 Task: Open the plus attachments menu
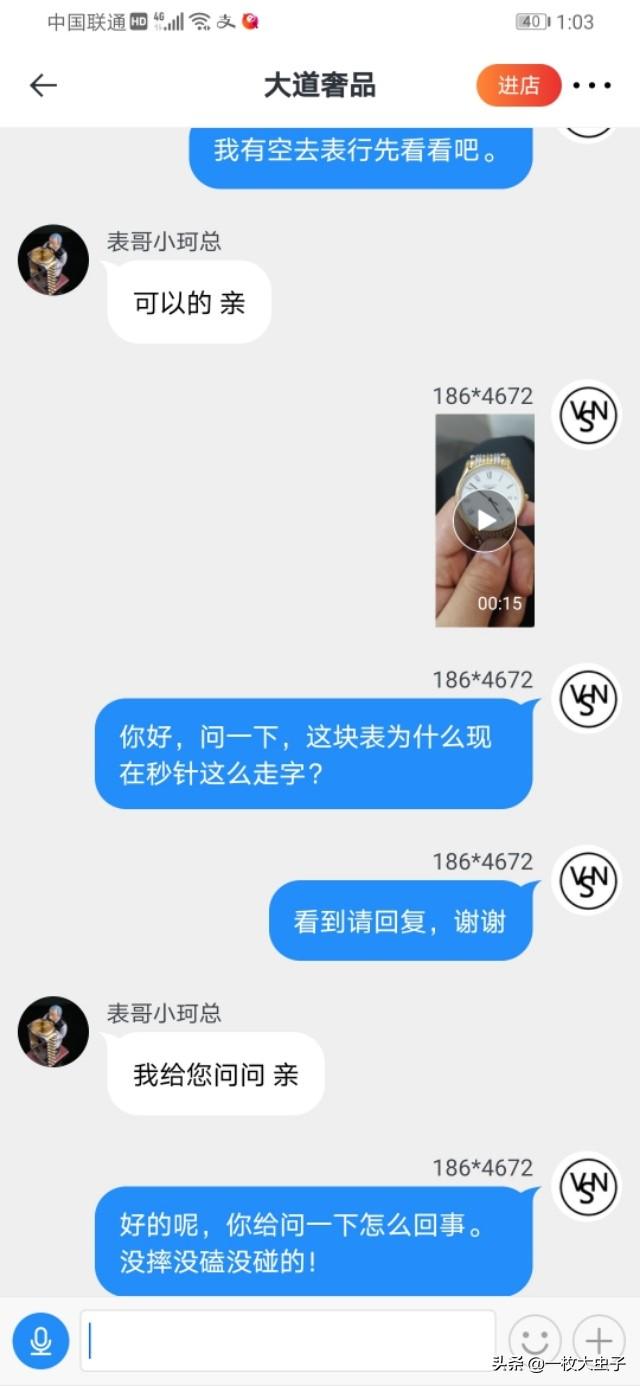(x=598, y=1340)
